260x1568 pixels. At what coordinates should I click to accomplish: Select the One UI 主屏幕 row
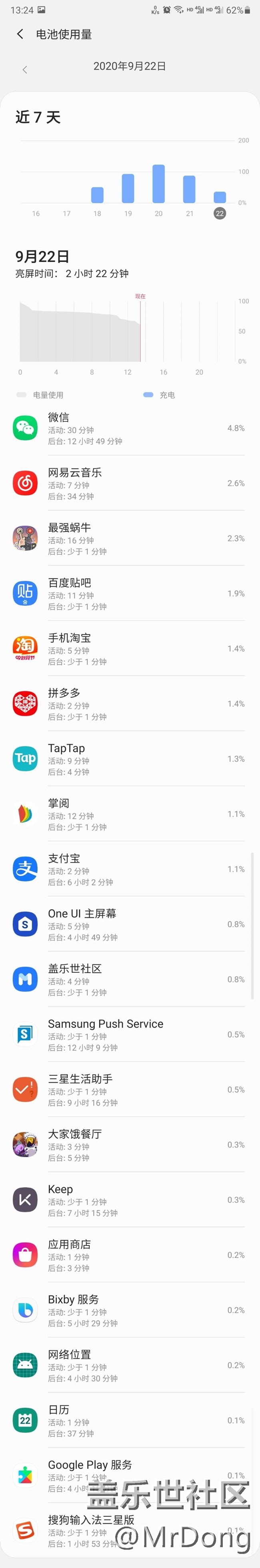click(129, 925)
